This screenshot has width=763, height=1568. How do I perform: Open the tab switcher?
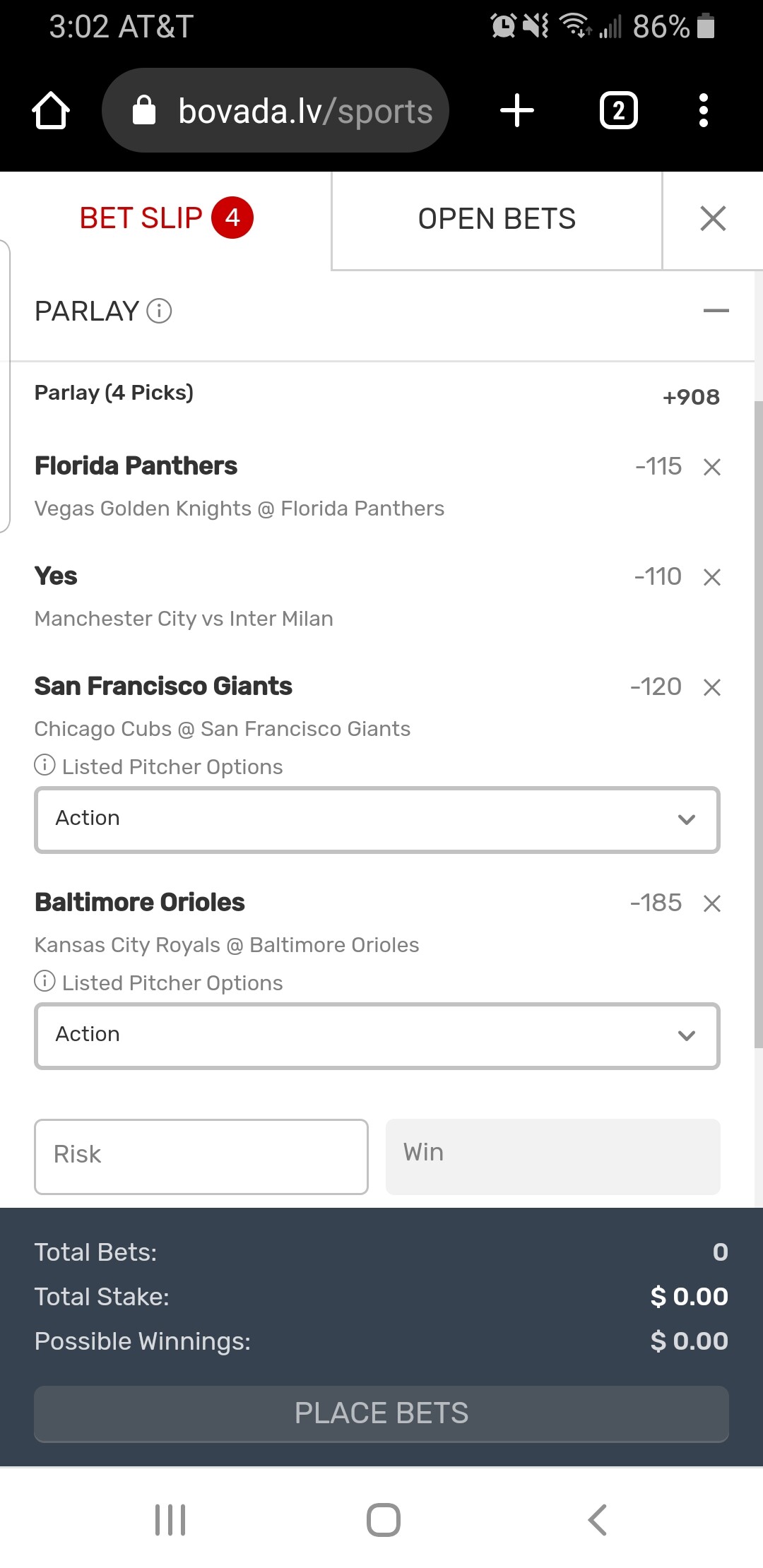(x=619, y=111)
